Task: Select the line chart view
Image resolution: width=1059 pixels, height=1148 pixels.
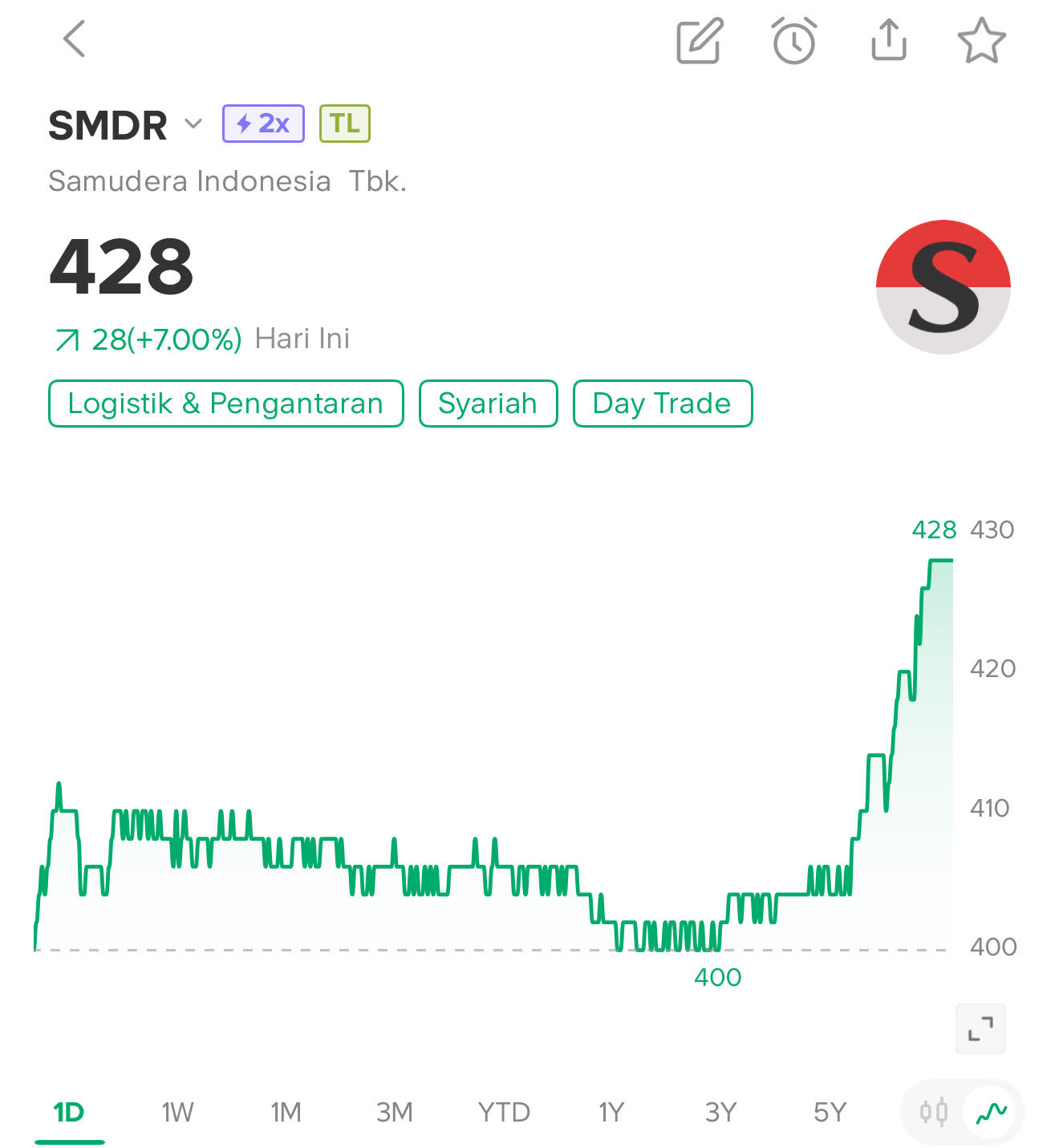Action: click(x=992, y=1112)
